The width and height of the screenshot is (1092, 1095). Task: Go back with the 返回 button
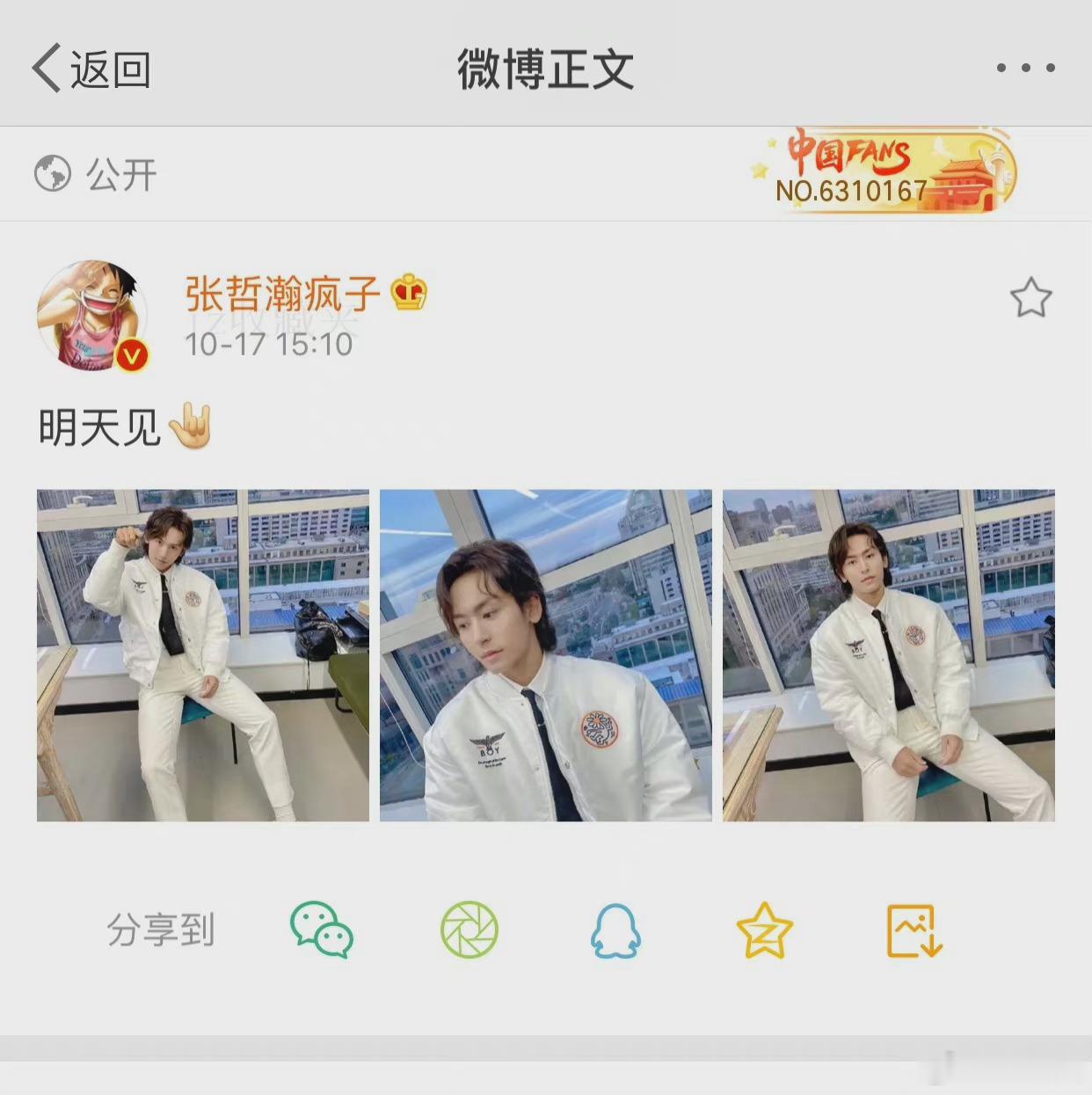pos(91,69)
